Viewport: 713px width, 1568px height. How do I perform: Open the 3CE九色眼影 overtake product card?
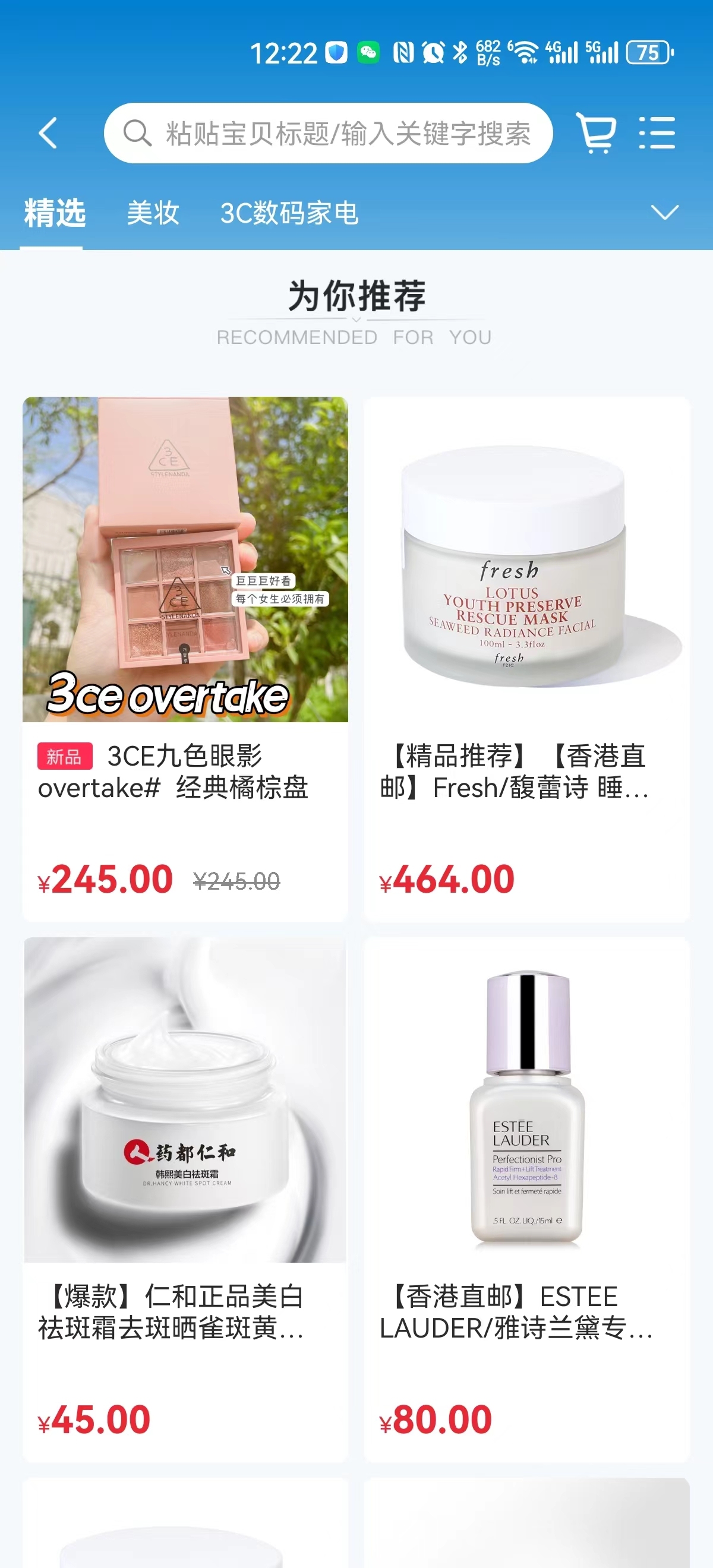point(185,657)
